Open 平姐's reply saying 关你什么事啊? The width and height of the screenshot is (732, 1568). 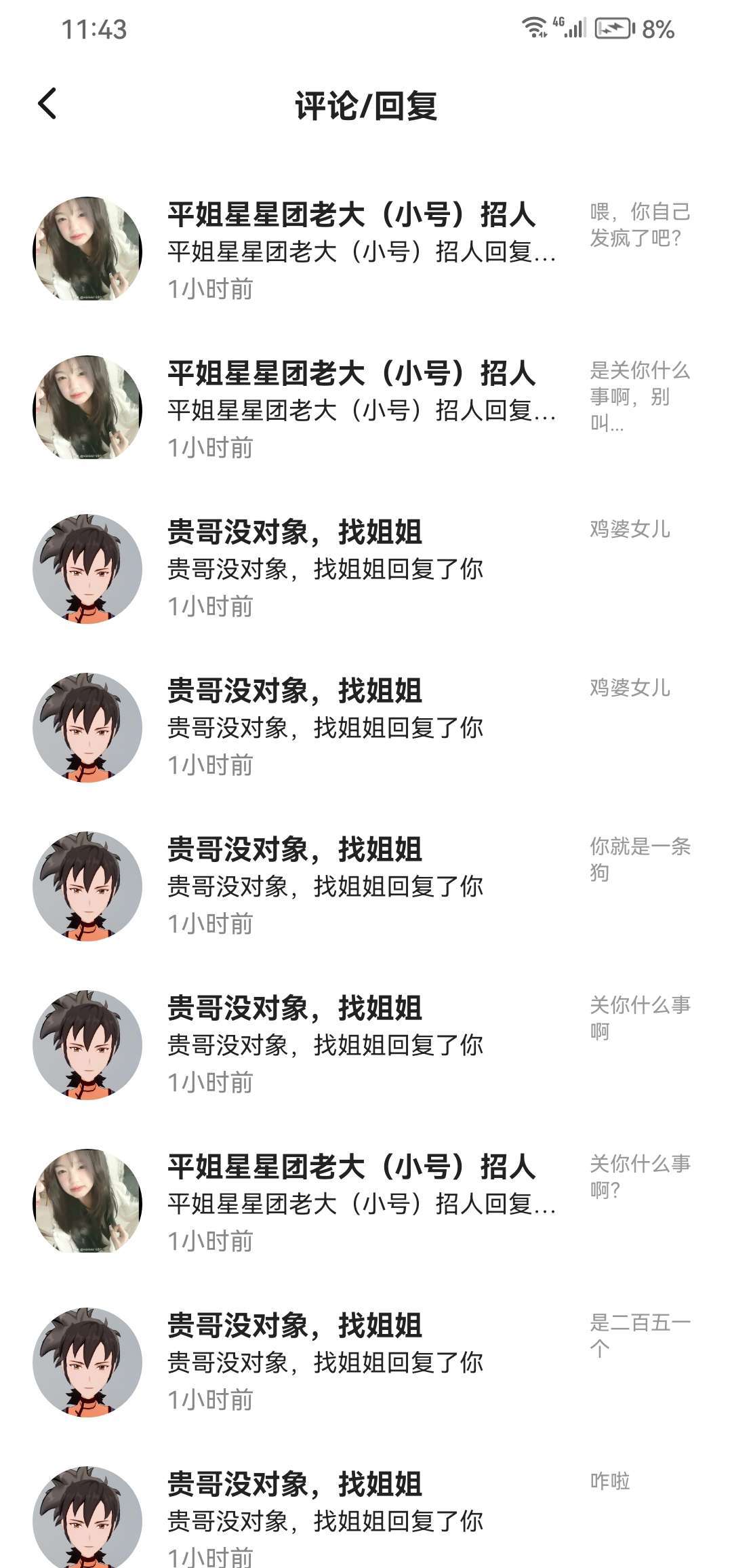[638, 1177]
